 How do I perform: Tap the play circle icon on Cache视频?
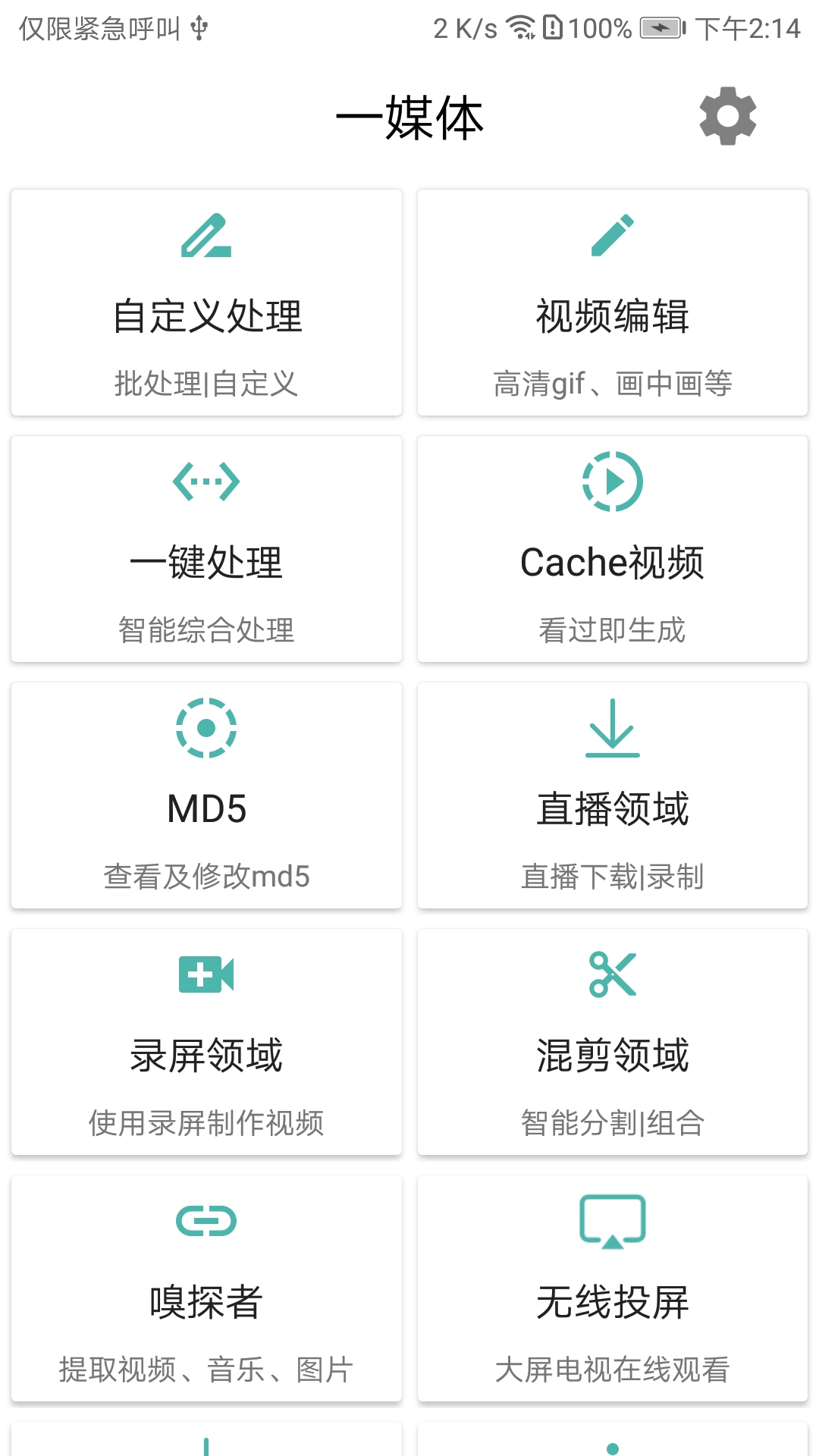(614, 480)
